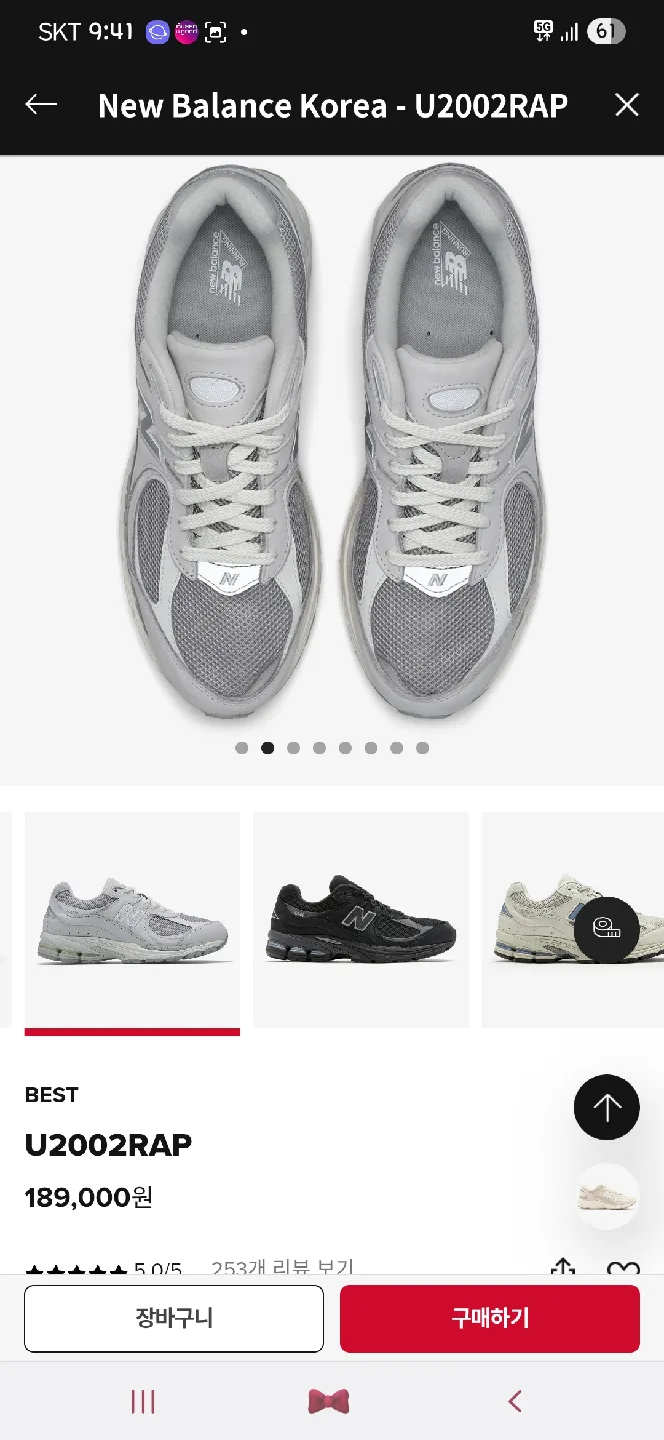
Task: Add the product to wishlist heart
Action: pos(623,1270)
